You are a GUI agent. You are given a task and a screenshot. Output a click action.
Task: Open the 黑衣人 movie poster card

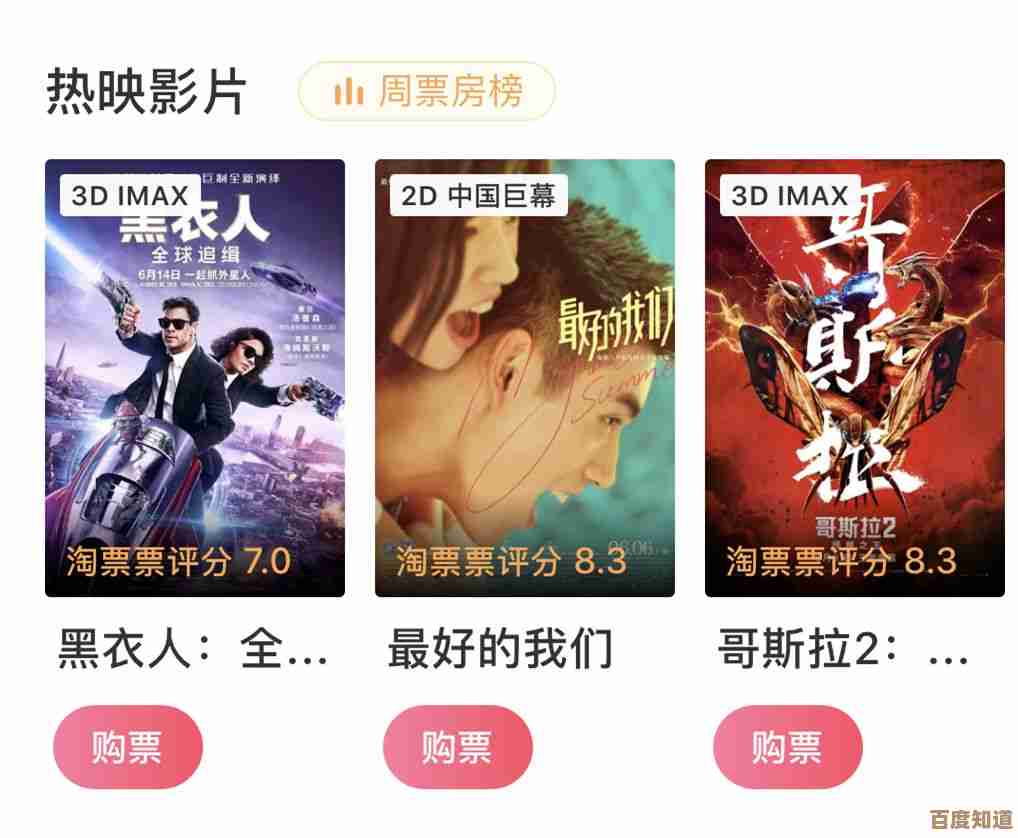(x=195, y=378)
